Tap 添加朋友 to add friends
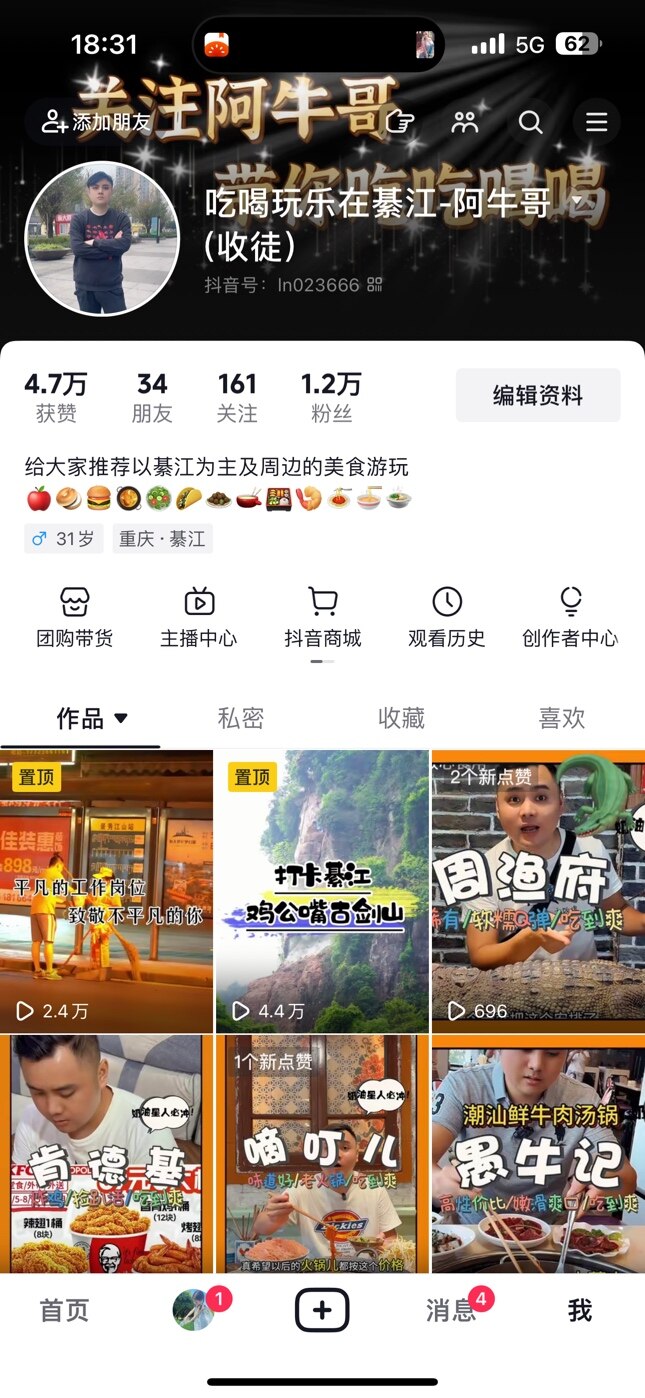Image resolution: width=645 pixels, height=1398 pixels. tap(96, 122)
